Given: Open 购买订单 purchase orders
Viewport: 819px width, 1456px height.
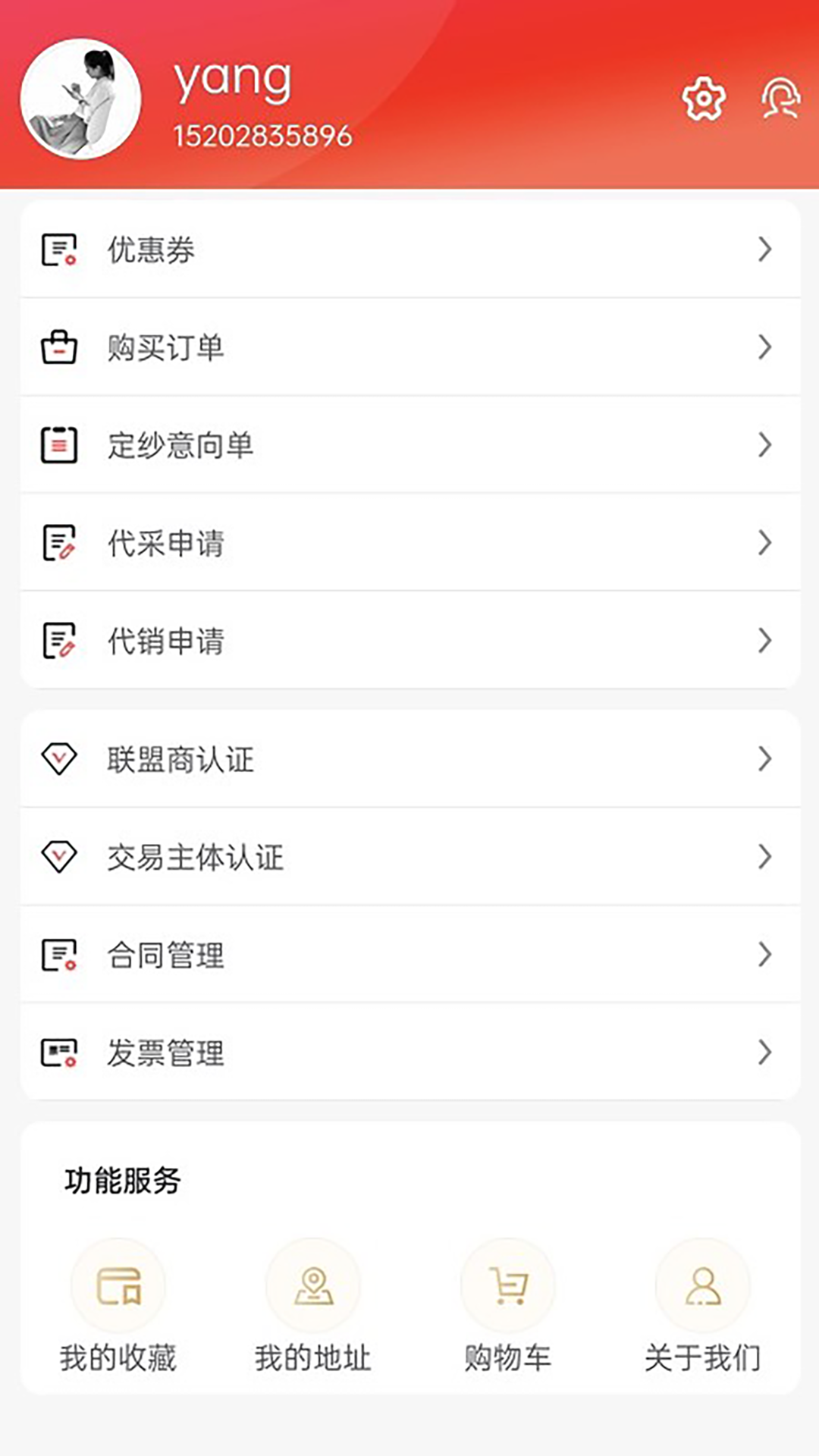Looking at the screenshot, I should pyautogui.click(x=409, y=348).
